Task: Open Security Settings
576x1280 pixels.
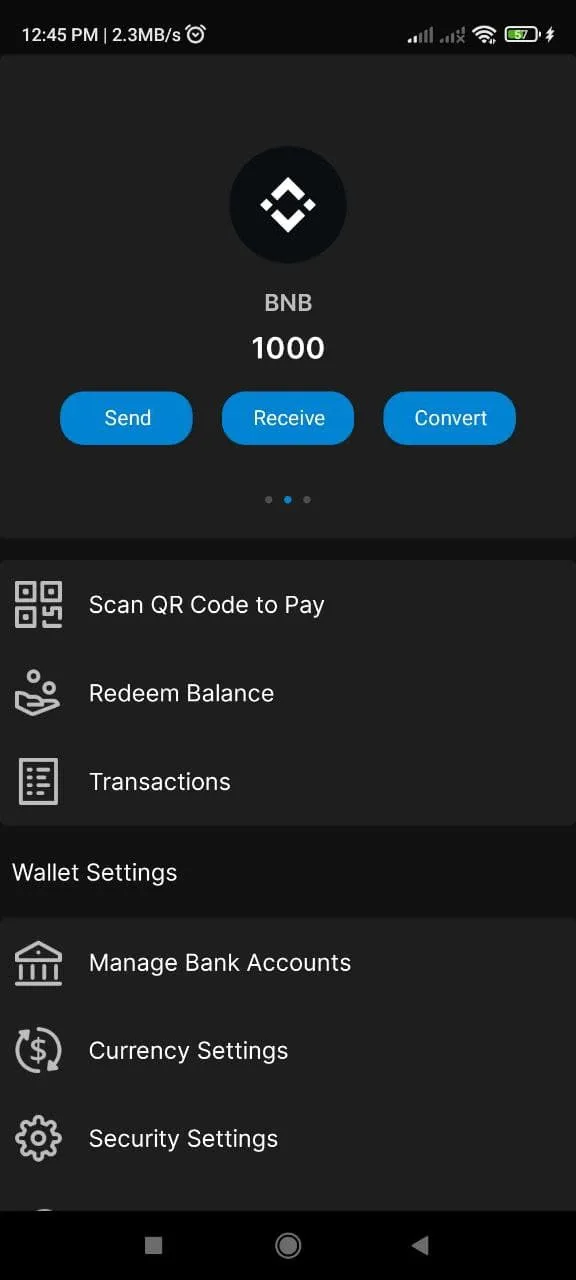Action: (288, 1139)
